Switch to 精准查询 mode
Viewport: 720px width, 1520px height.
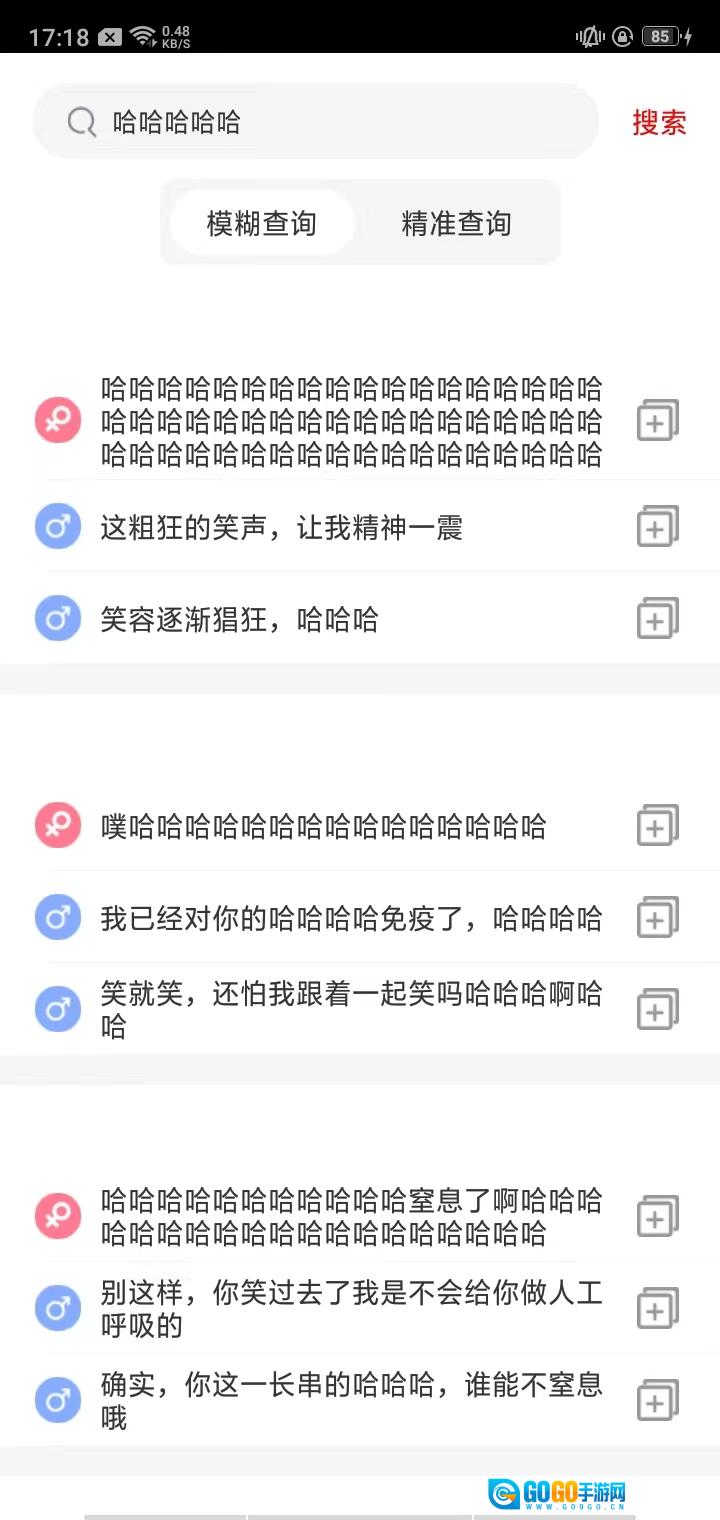[456, 223]
